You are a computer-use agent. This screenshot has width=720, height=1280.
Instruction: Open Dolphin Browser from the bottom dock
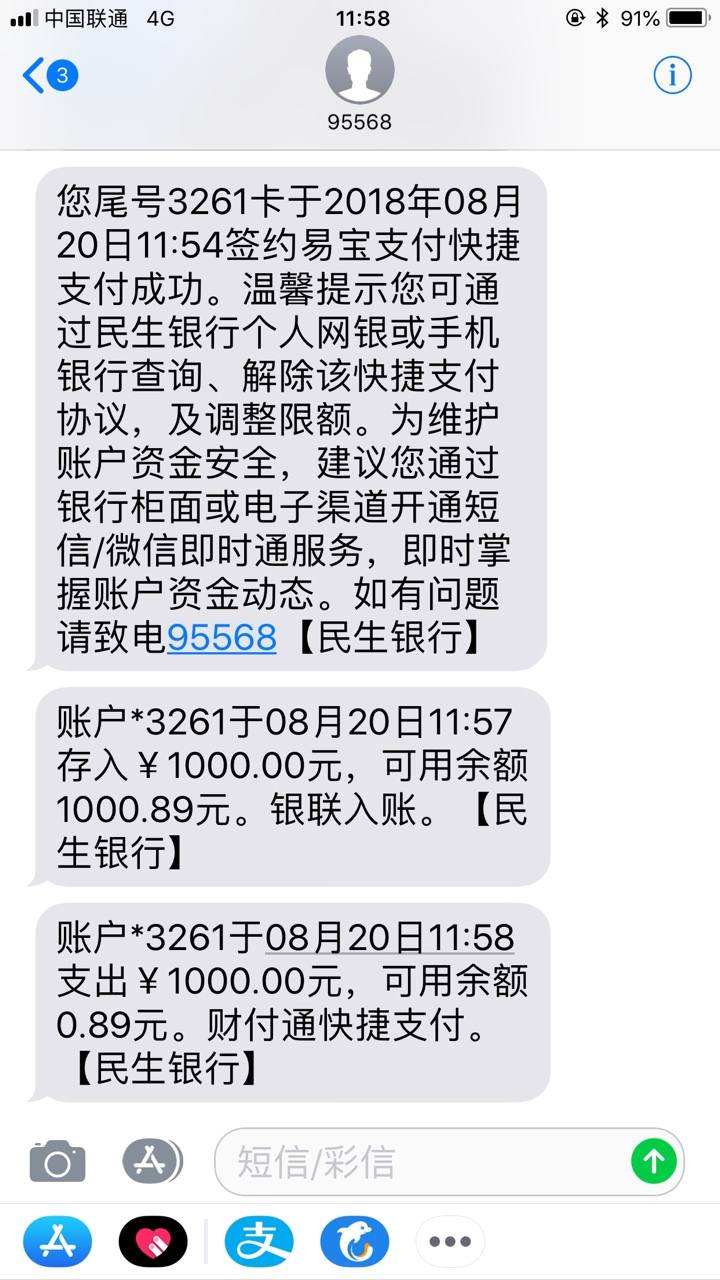tap(357, 1240)
